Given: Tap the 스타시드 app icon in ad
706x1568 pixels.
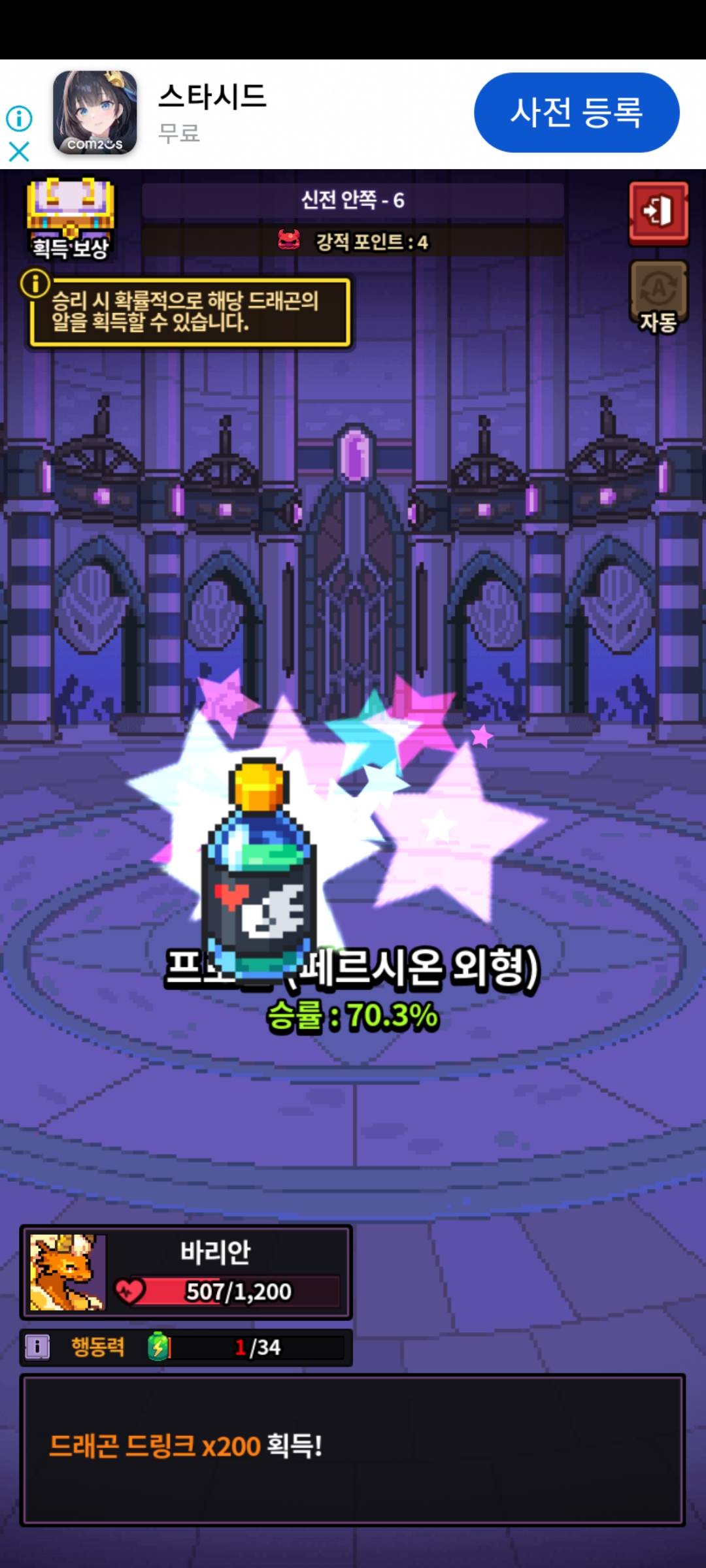Looking at the screenshot, I should coord(95,112).
